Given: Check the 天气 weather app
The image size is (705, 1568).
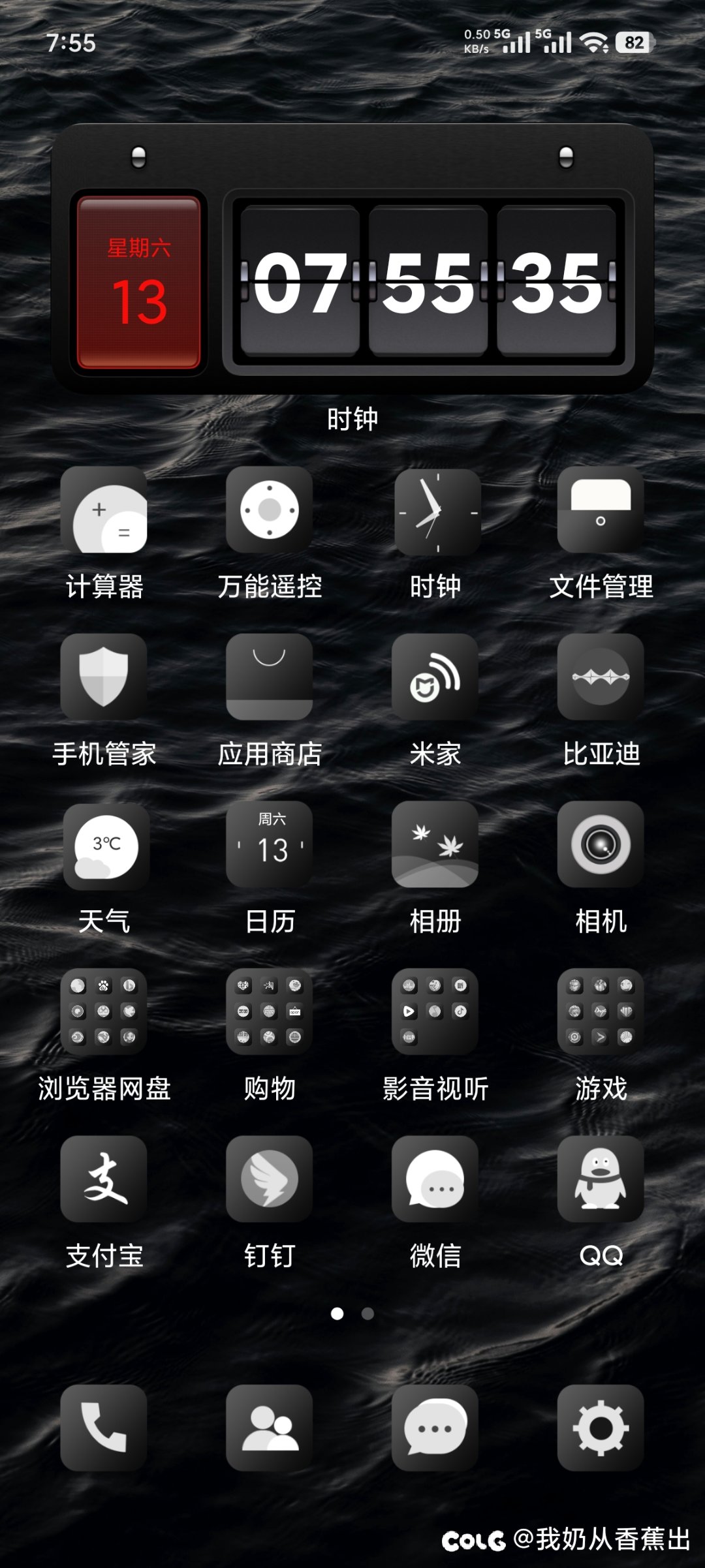Looking at the screenshot, I should click(x=106, y=845).
